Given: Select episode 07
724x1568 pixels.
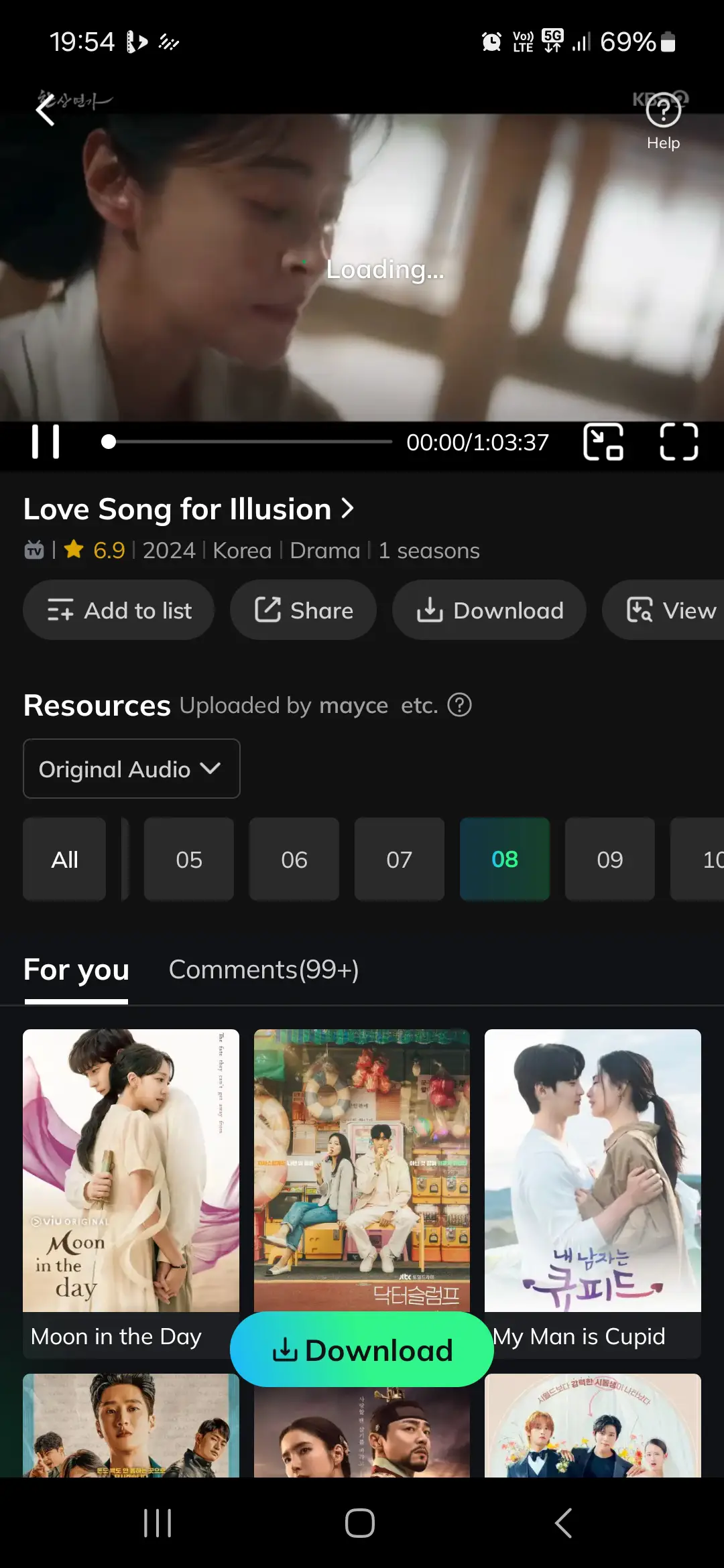Looking at the screenshot, I should point(400,860).
